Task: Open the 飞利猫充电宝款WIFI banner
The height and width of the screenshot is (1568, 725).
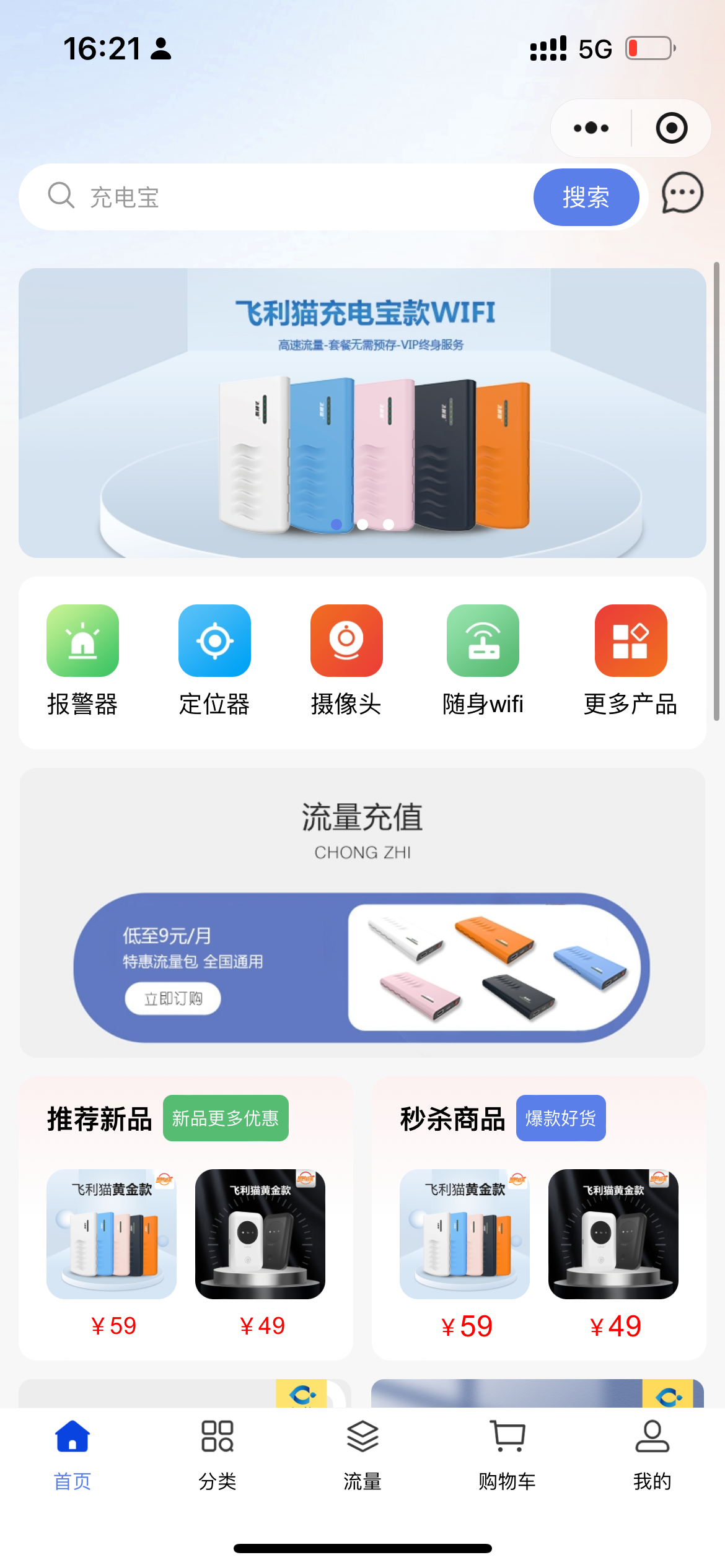Action: pyautogui.click(x=362, y=412)
